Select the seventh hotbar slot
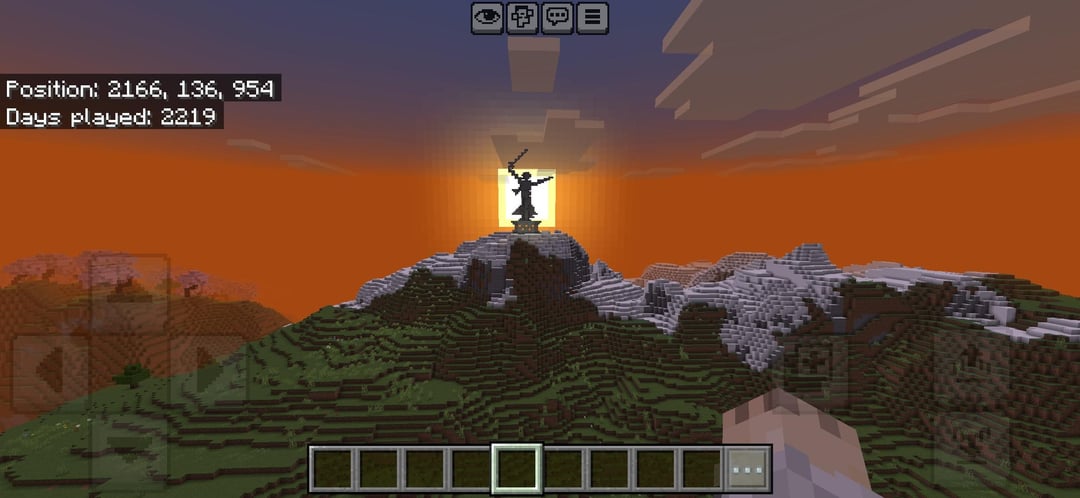The width and height of the screenshot is (1080, 498). 610,469
